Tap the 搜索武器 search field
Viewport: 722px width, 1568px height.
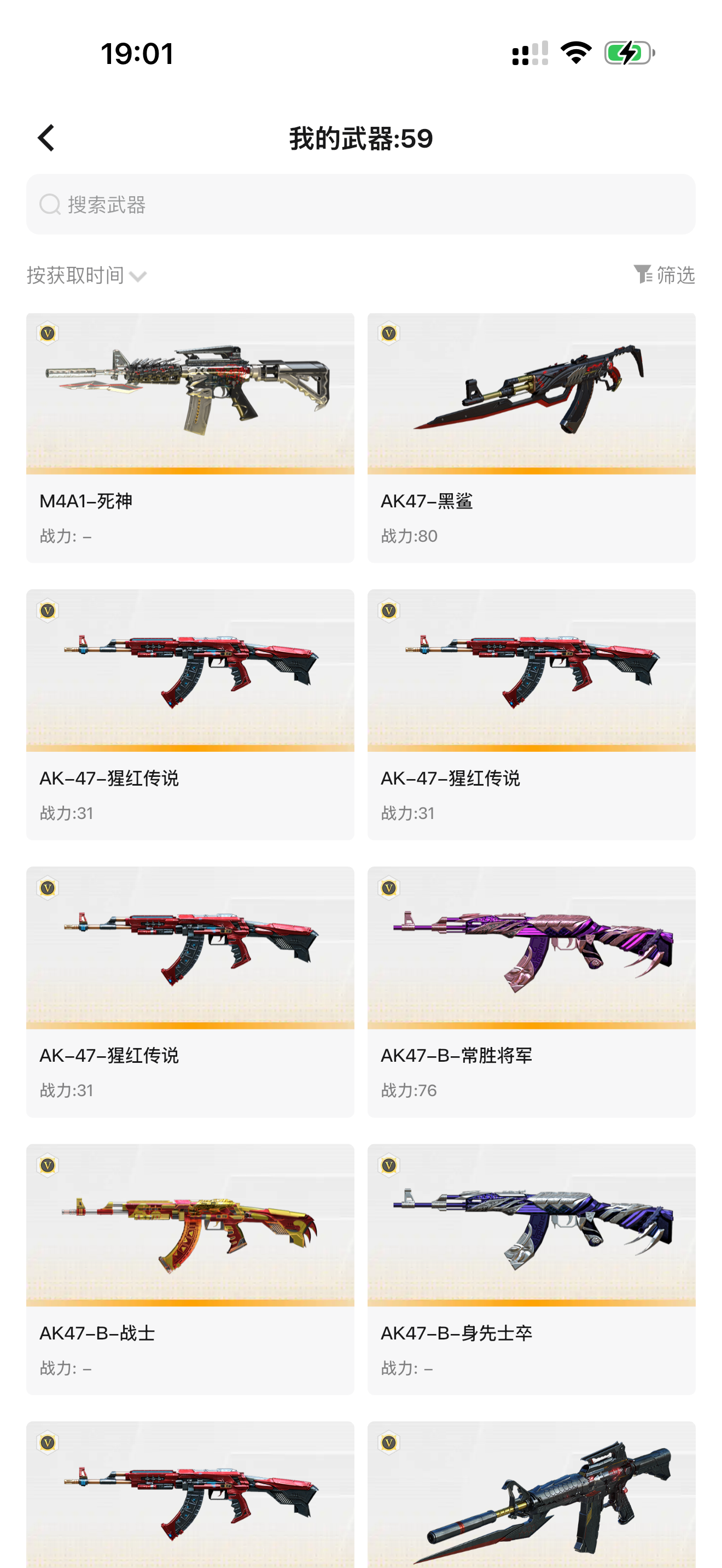[x=360, y=204]
